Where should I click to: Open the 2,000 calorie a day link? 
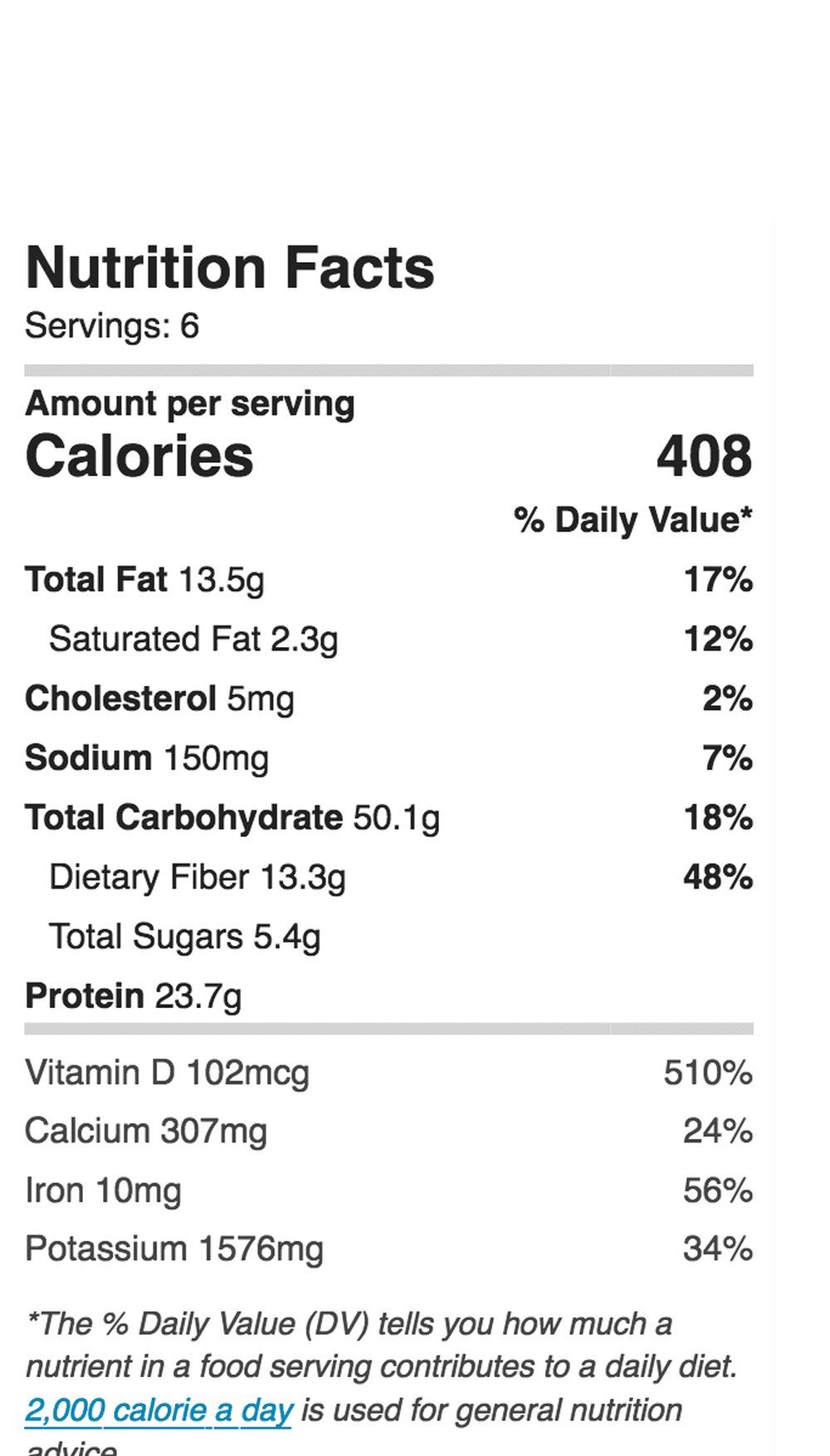point(159,1410)
